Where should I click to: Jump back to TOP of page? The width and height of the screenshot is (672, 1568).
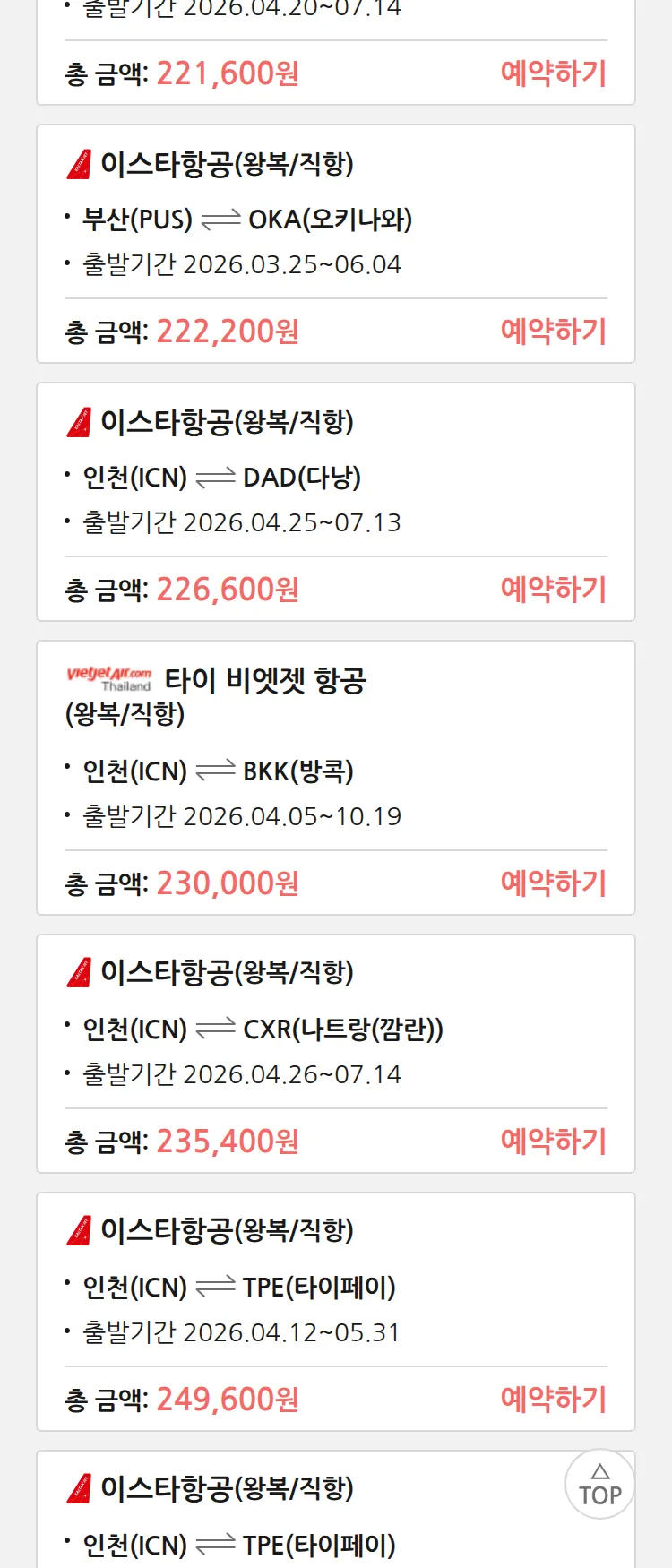[599, 1485]
